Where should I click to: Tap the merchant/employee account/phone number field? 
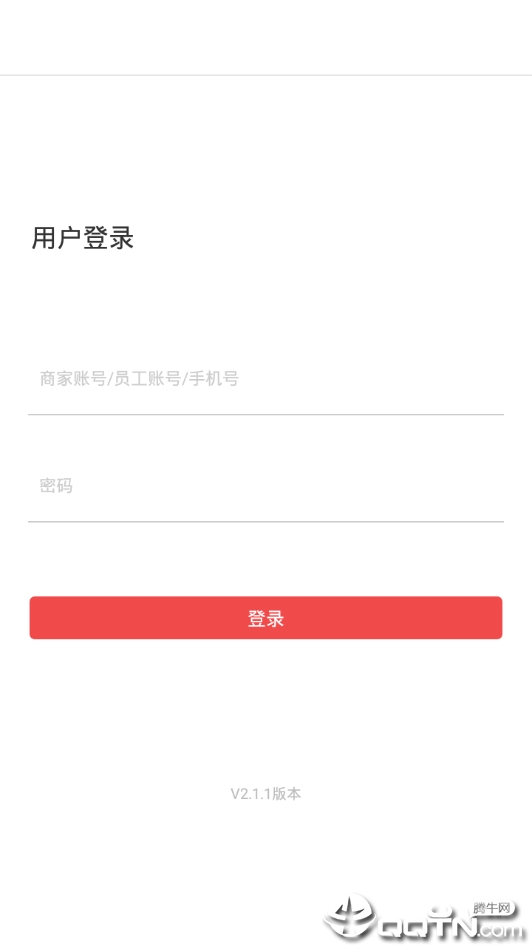pos(265,379)
